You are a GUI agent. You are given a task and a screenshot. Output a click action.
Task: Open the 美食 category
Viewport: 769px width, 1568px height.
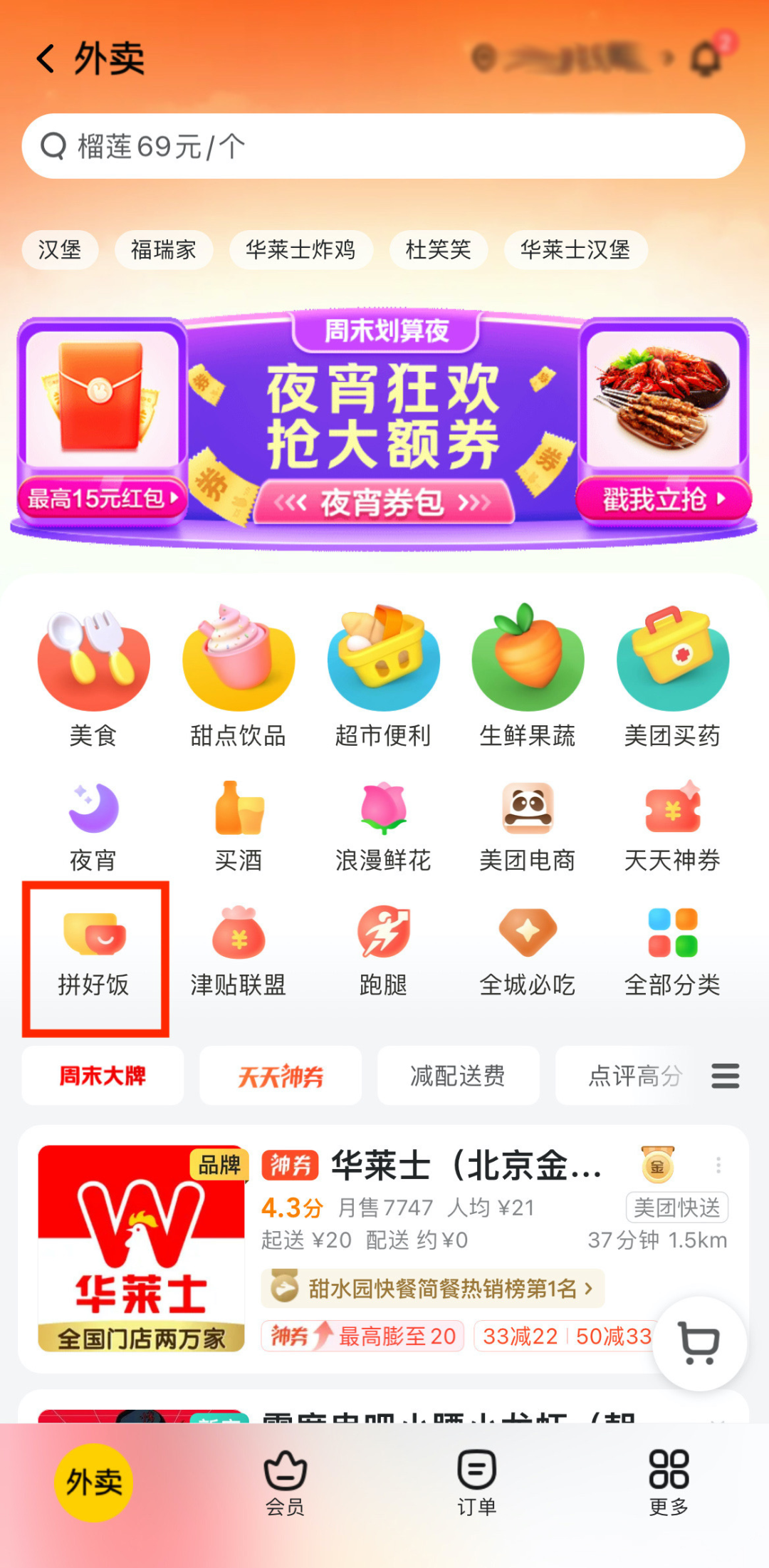93,677
